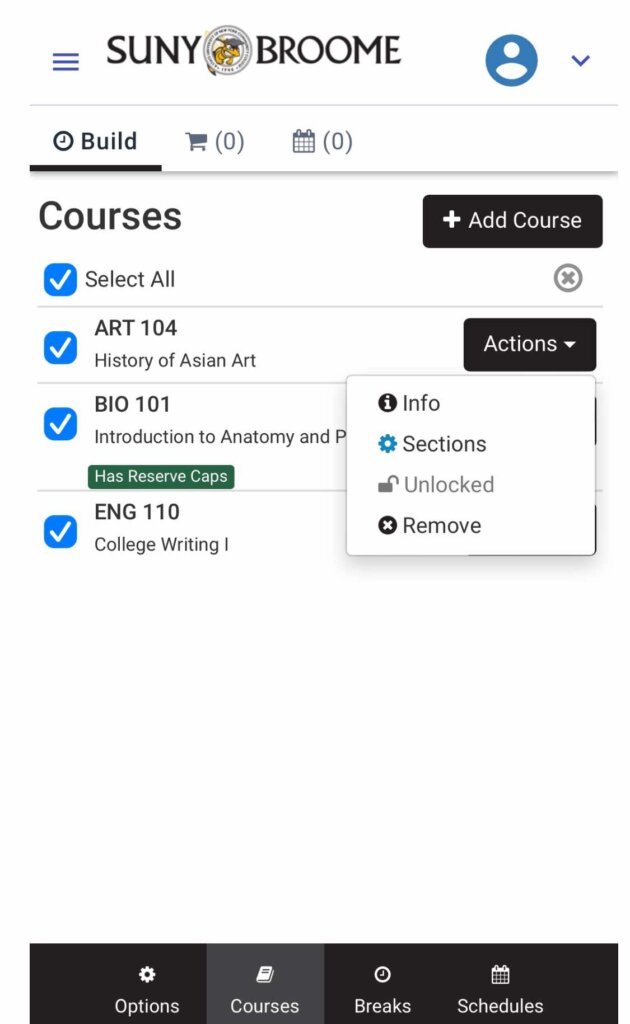Open the hamburger drawer menu

point(65,61)
